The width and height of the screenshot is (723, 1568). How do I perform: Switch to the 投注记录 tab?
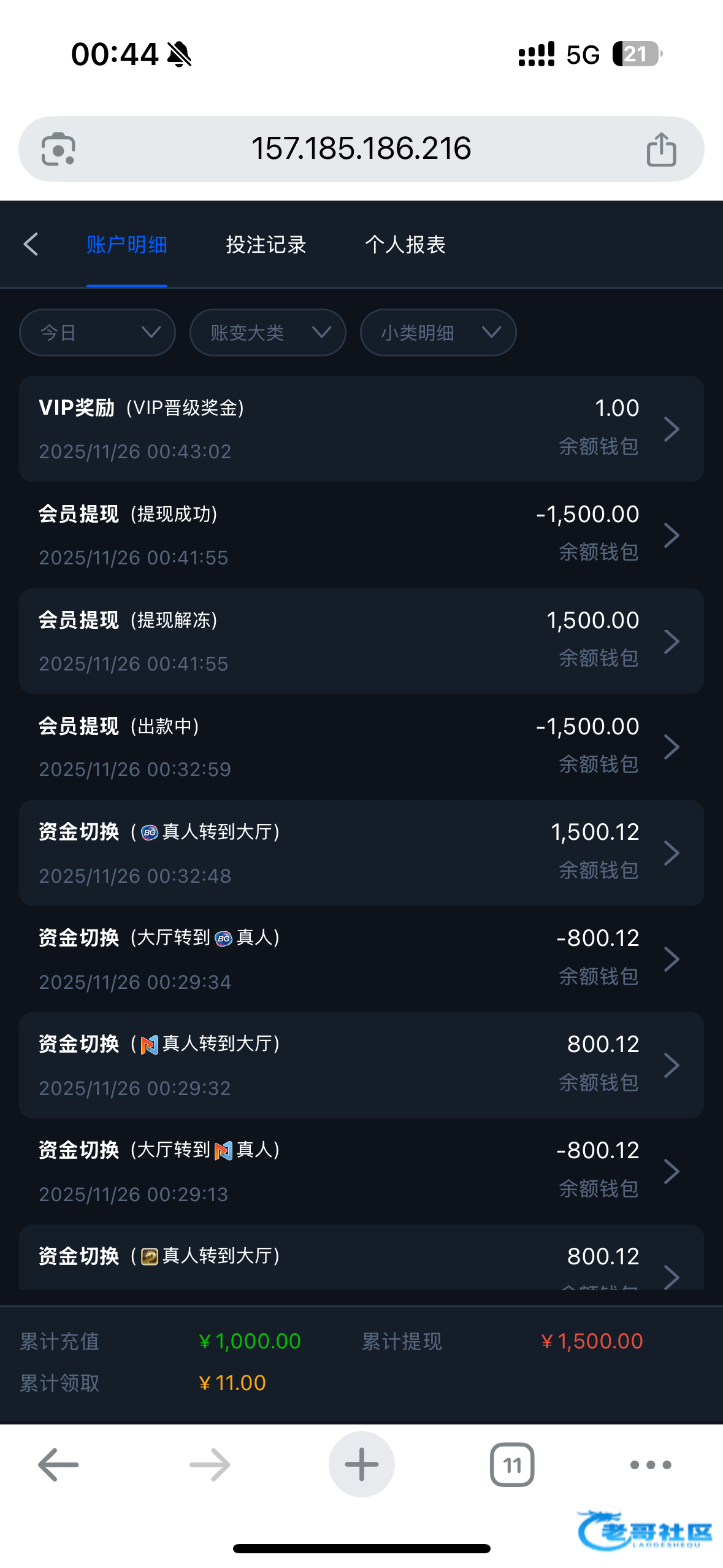coord(266,245)
